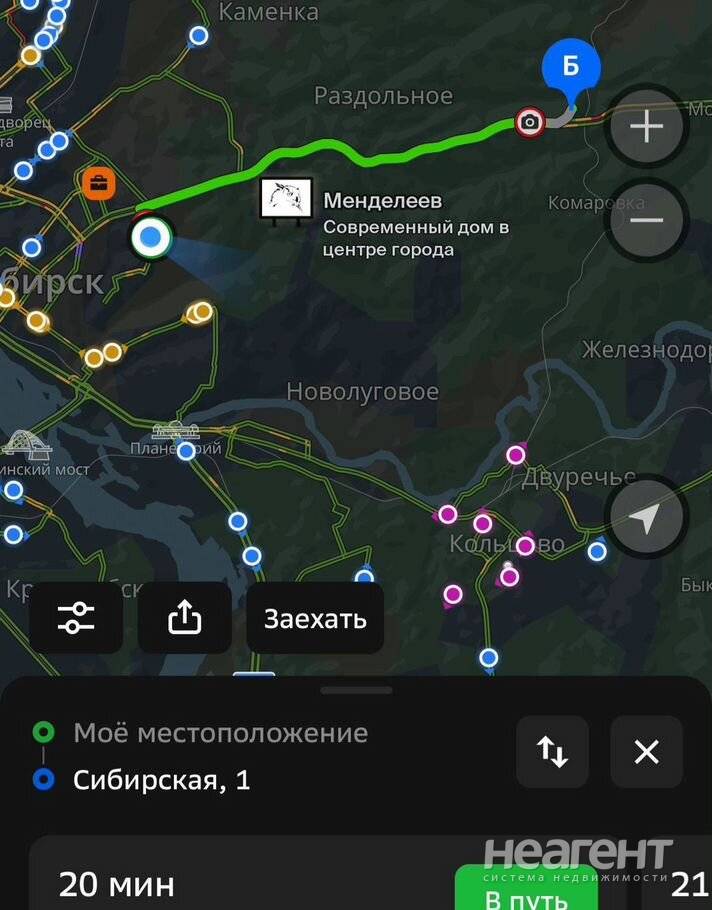Open the Менделеев ad marker

point(286,199)
